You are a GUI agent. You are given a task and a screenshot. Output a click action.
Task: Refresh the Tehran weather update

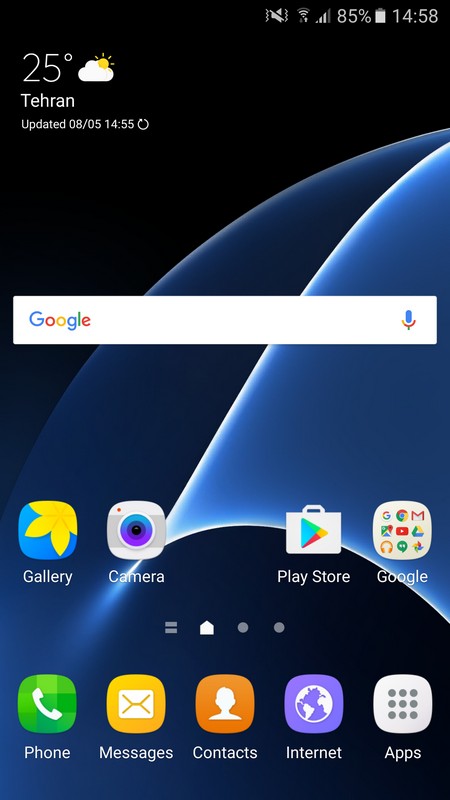[x=143, y=124]
